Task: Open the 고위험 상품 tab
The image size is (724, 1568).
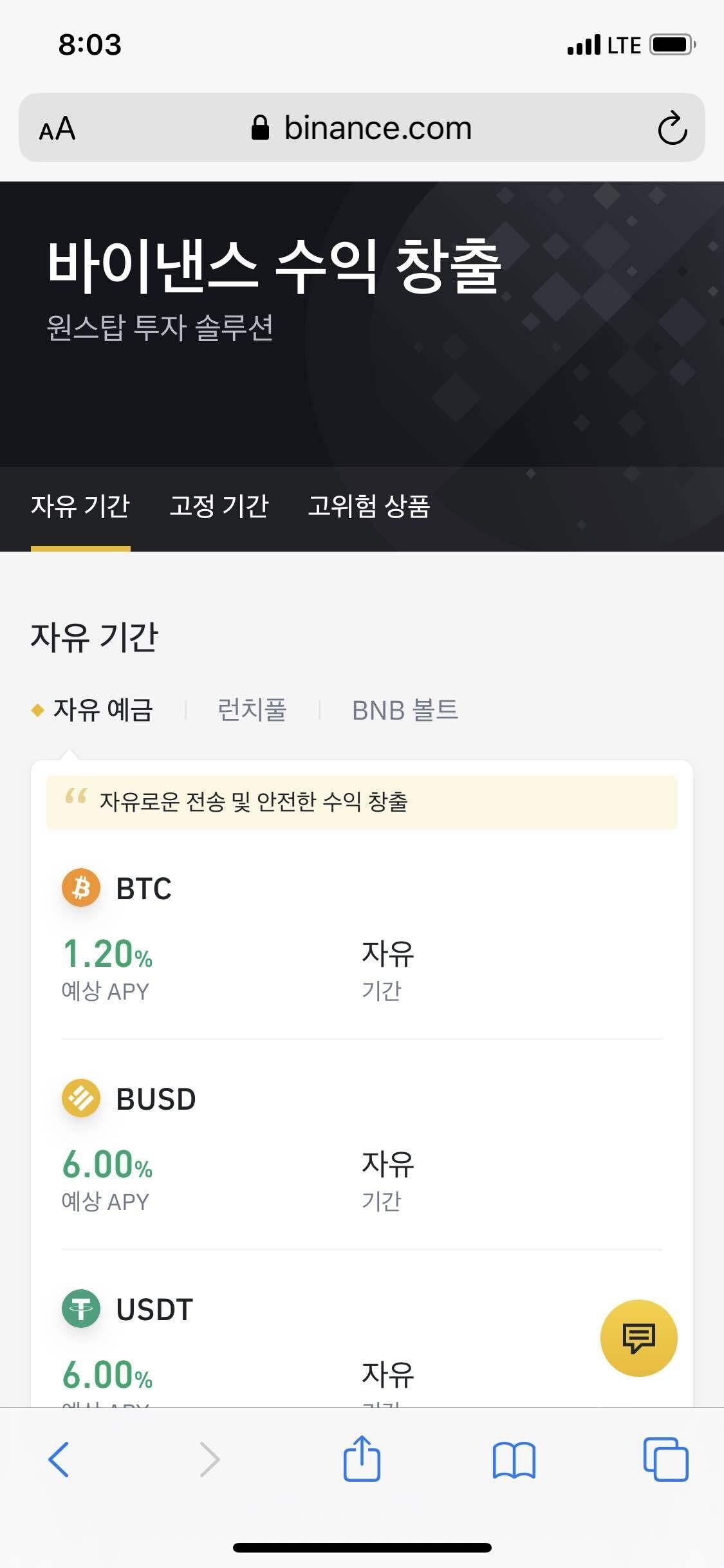Action: (x=371, y=508)
